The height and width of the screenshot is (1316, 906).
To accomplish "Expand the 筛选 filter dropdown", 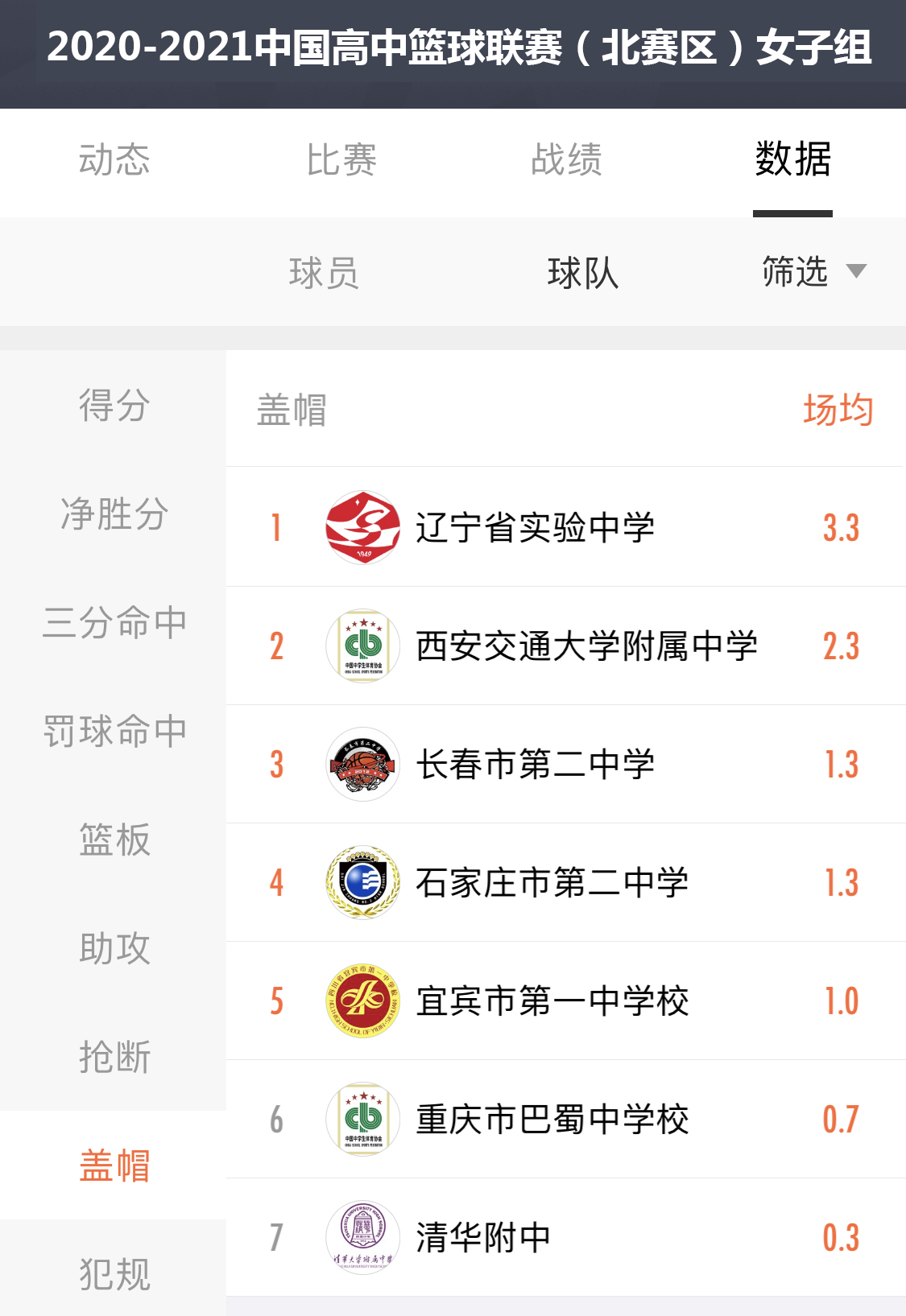I will [813, 271].
